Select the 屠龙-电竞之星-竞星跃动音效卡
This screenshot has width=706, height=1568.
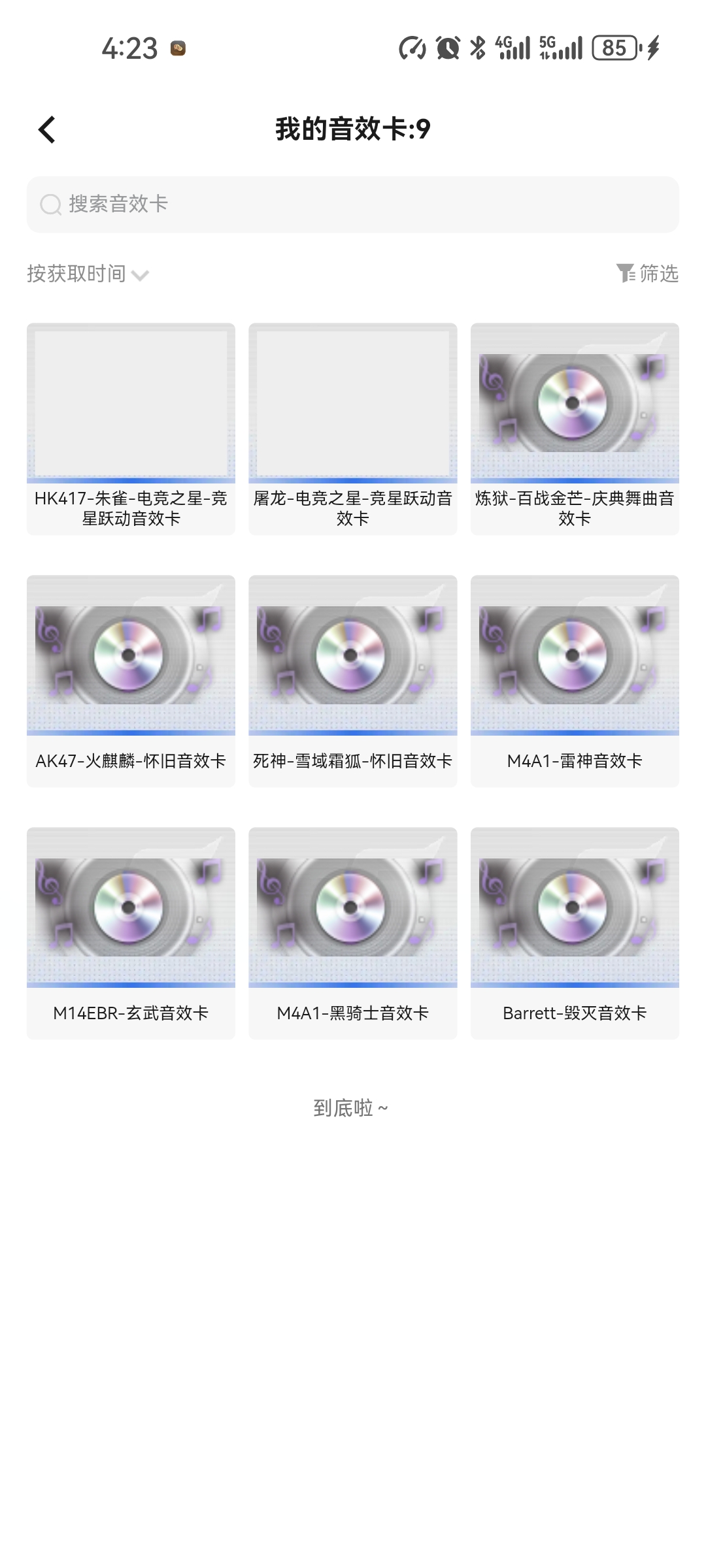click(x=353, y=429)
